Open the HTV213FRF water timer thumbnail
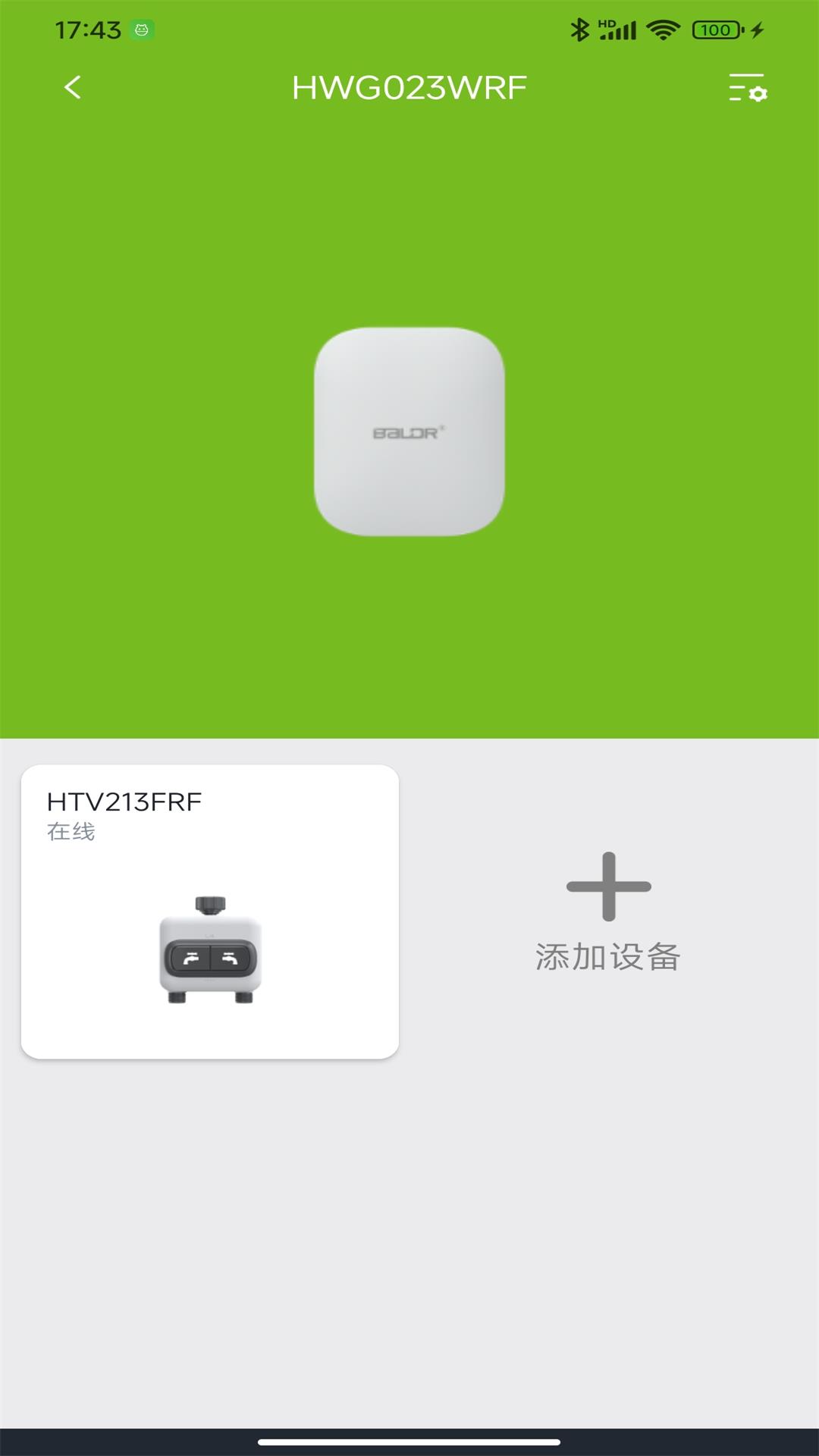The image size is (819, 1456). point(209,948)
